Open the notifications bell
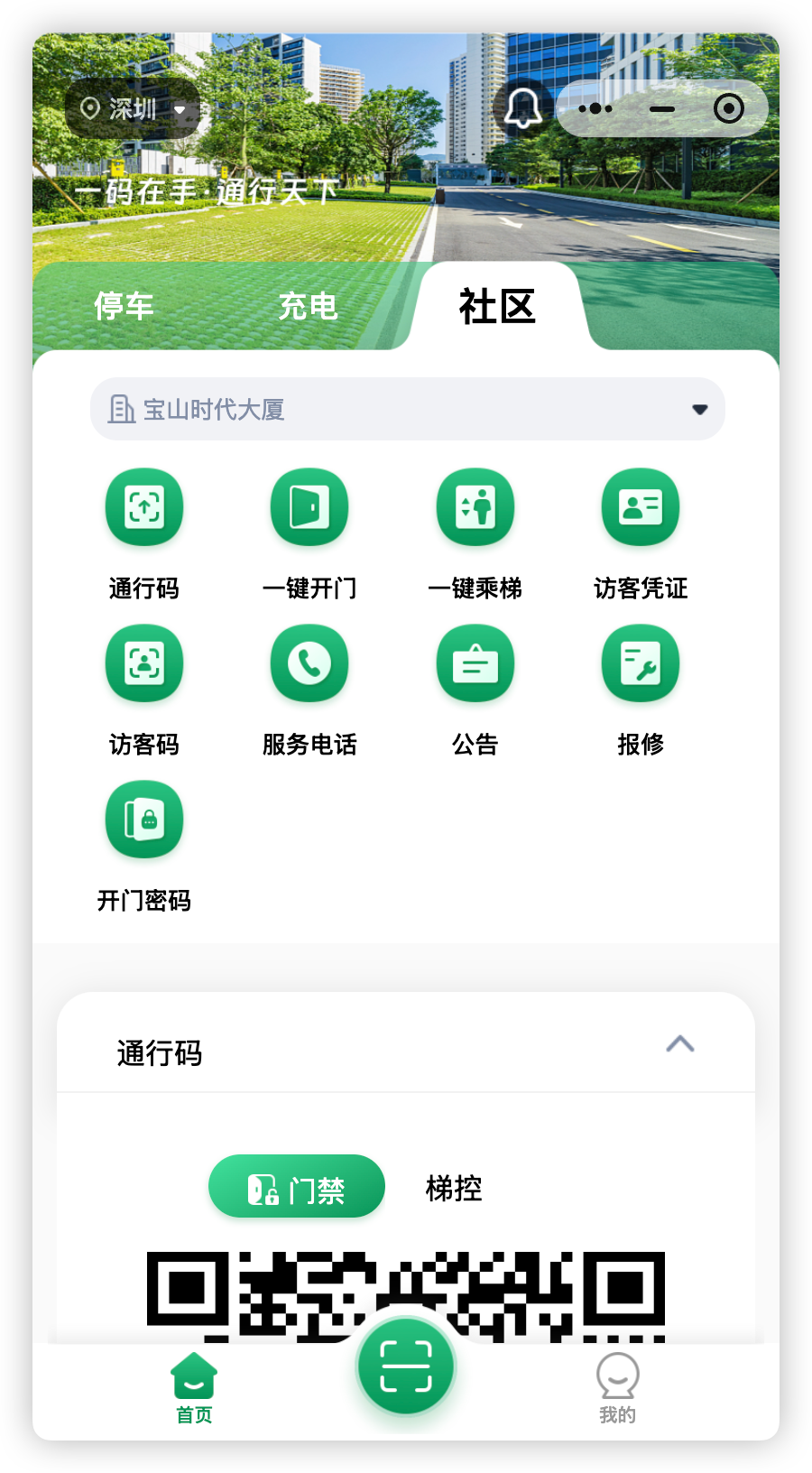 pyautogui.click(x=522, y=108)
